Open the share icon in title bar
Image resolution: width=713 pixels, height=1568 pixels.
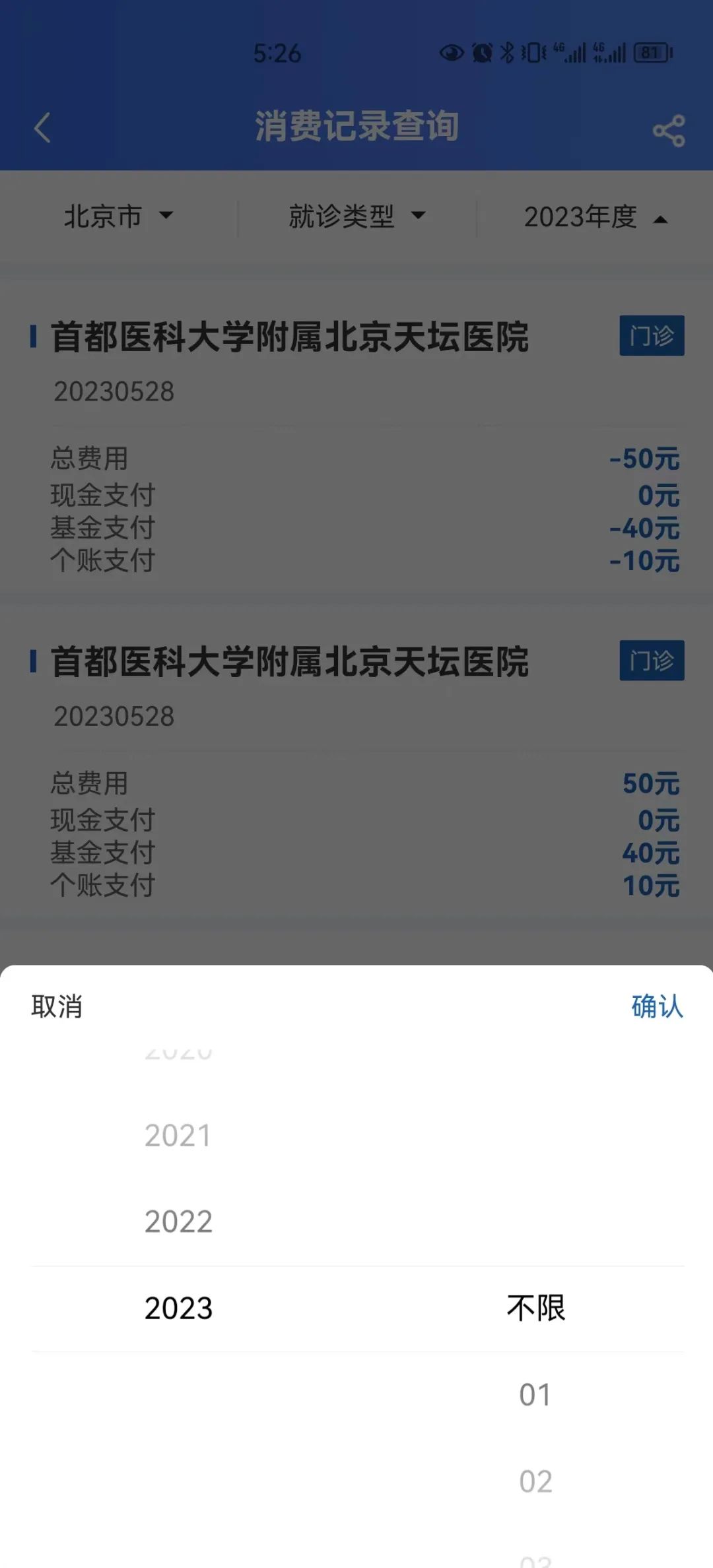(x=668, y=129)
